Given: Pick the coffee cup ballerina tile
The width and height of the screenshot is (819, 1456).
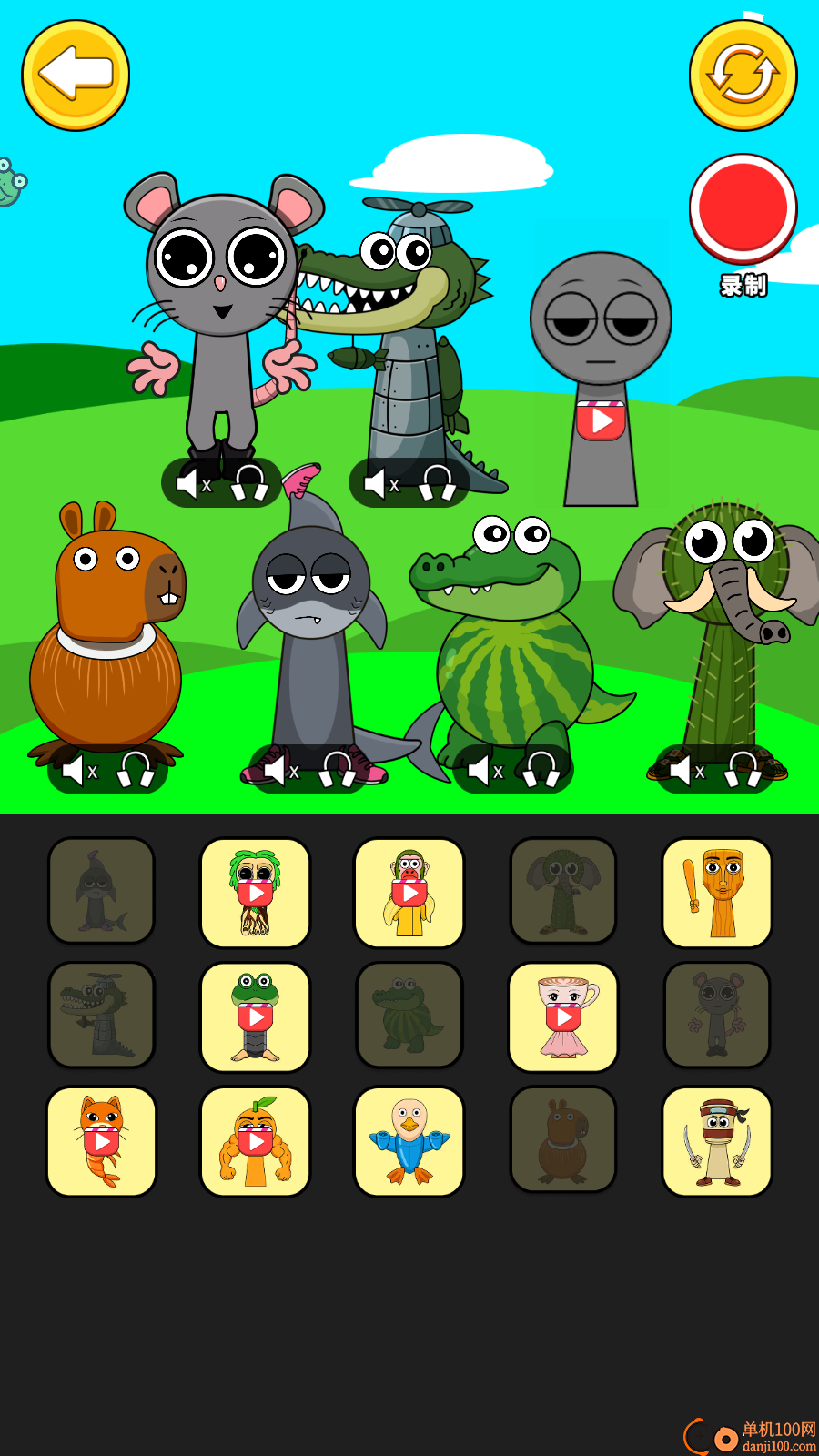Looking at the screenshot, I should click(x=563, y=1016).
